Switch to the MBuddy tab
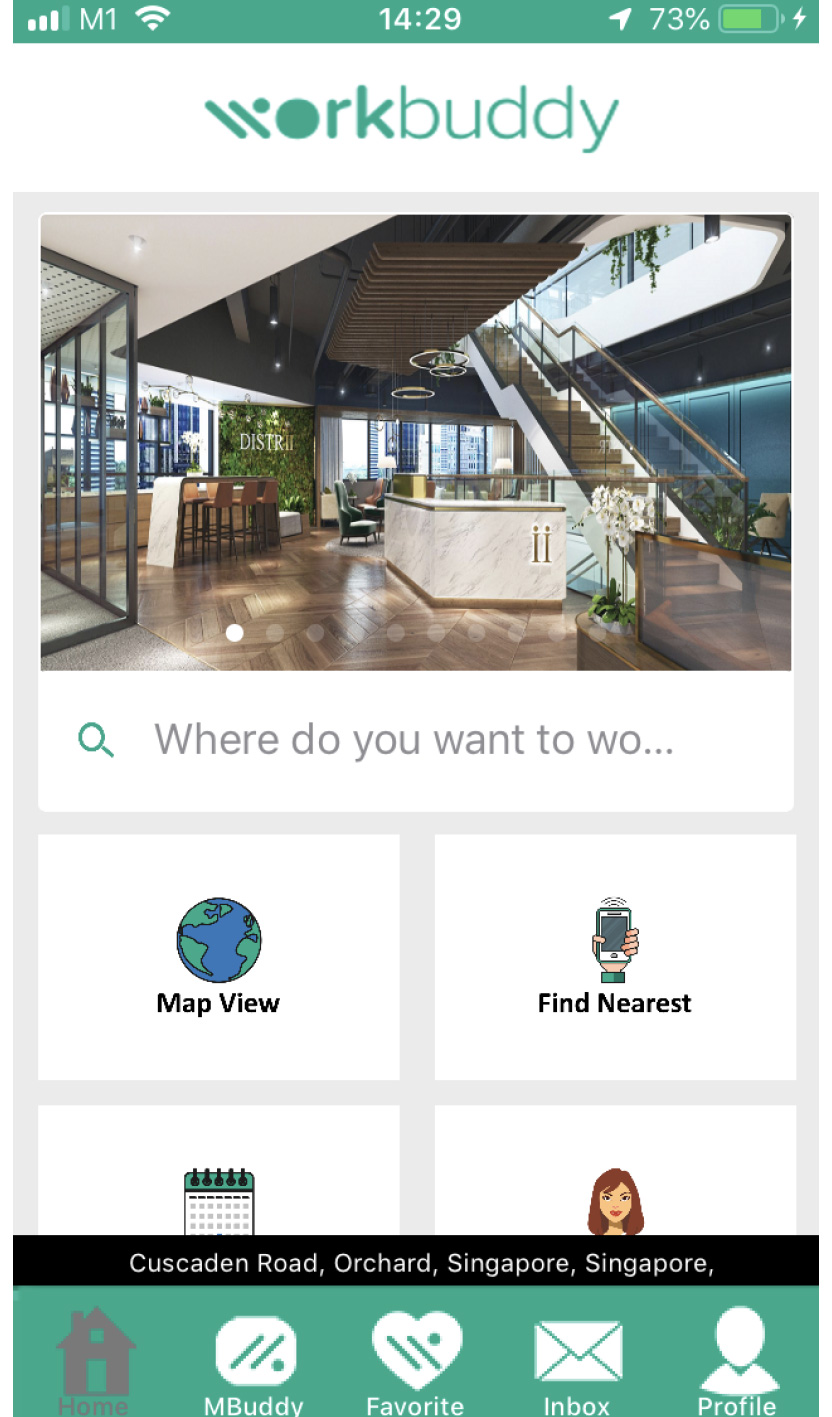832x1417 pixels. pos(254,1361)
